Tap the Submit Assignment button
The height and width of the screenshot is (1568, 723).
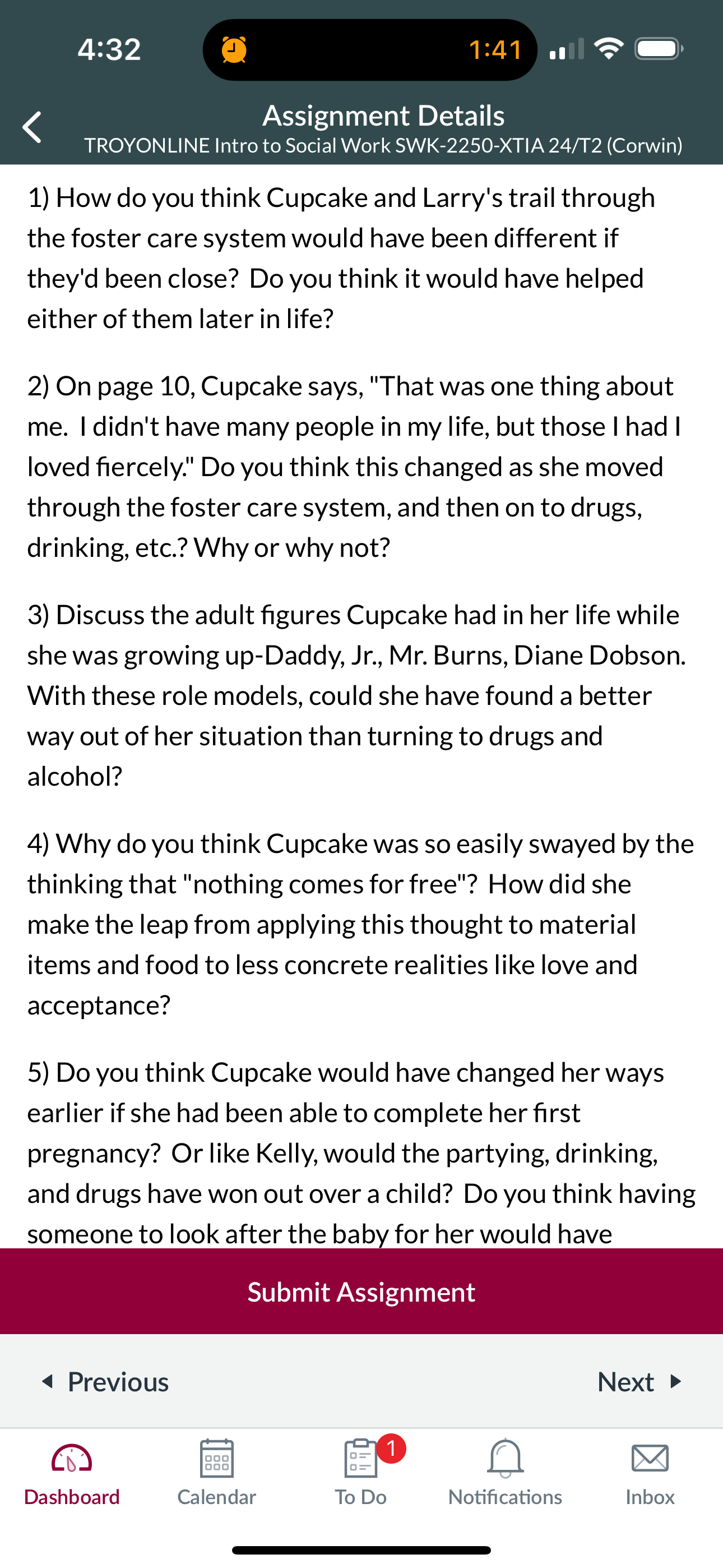pos(361,1291)
